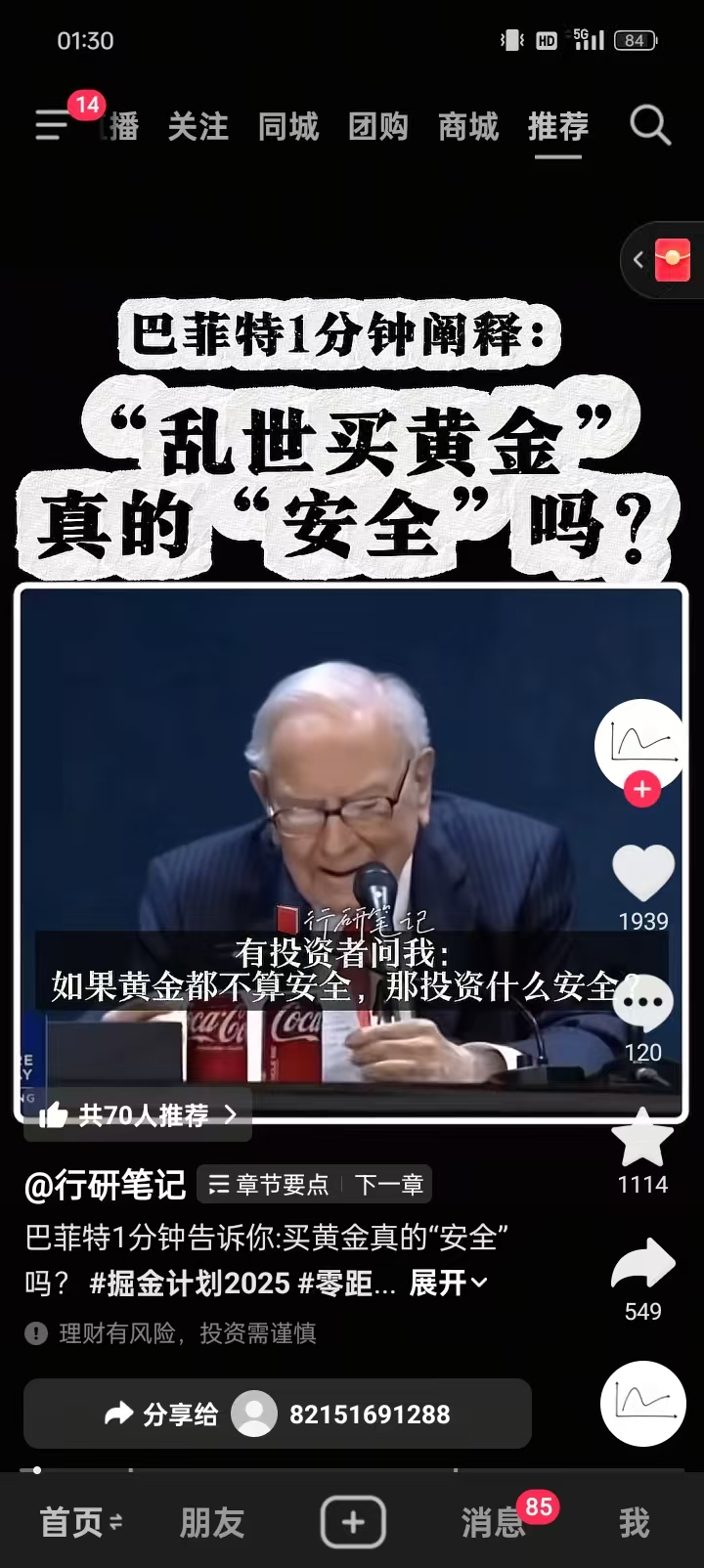Jump to 下一章 next chapter
This screenshot has width=704, height=1568.
(x=389, y=1185)
